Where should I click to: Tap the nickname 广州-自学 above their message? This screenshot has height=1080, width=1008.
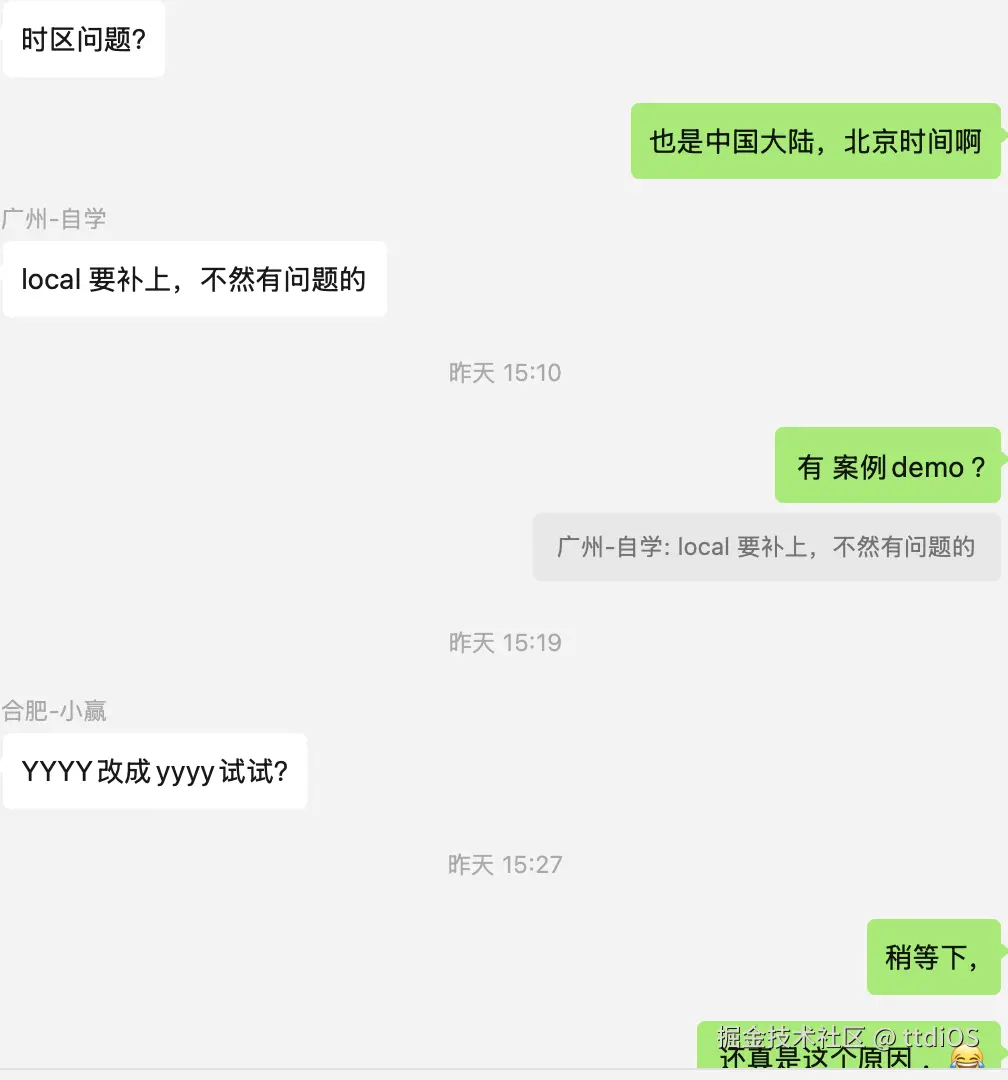tap(55, 219)
